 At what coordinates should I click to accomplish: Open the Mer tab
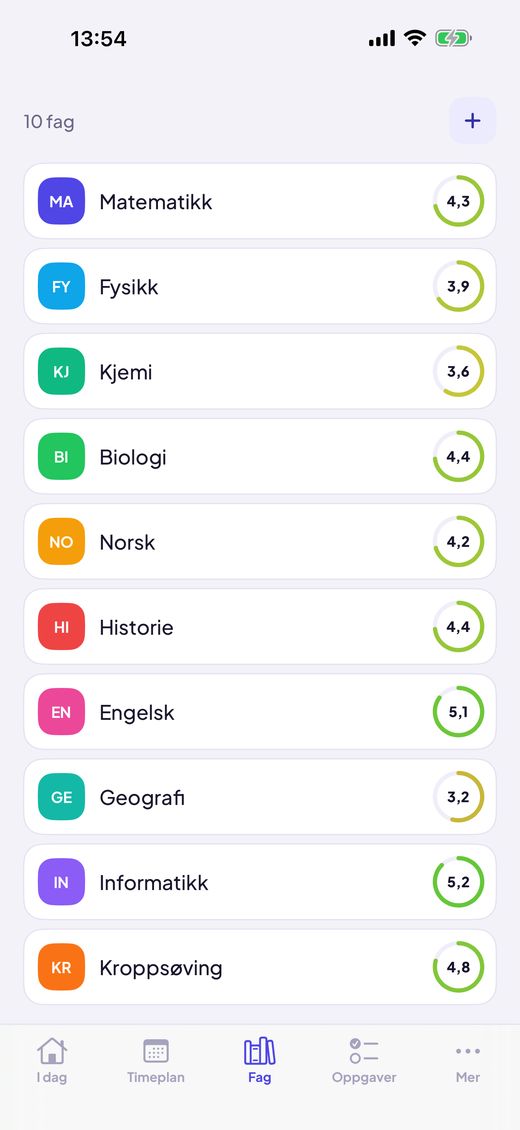coord(468,1060)
